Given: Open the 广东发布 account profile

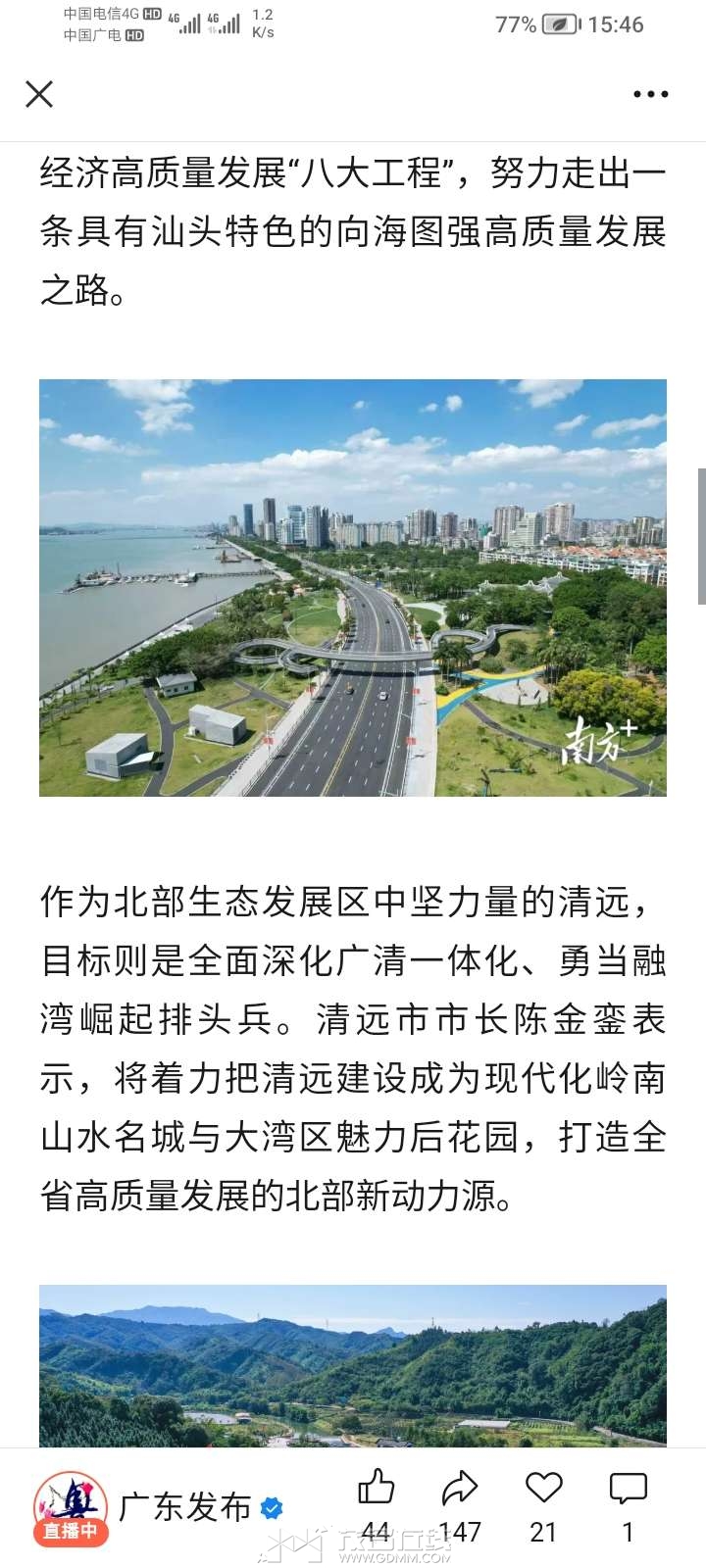Looking at the screenshot, I should pos(184,1507).
